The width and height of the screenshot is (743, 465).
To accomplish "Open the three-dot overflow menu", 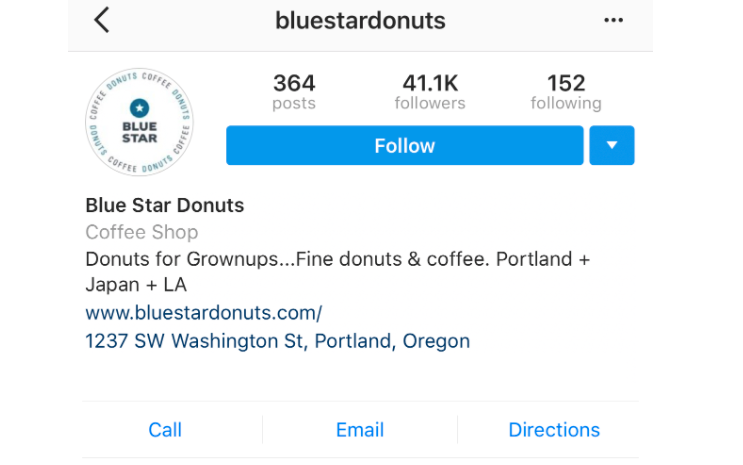I will pyautogui.click(x=613, y=20).
